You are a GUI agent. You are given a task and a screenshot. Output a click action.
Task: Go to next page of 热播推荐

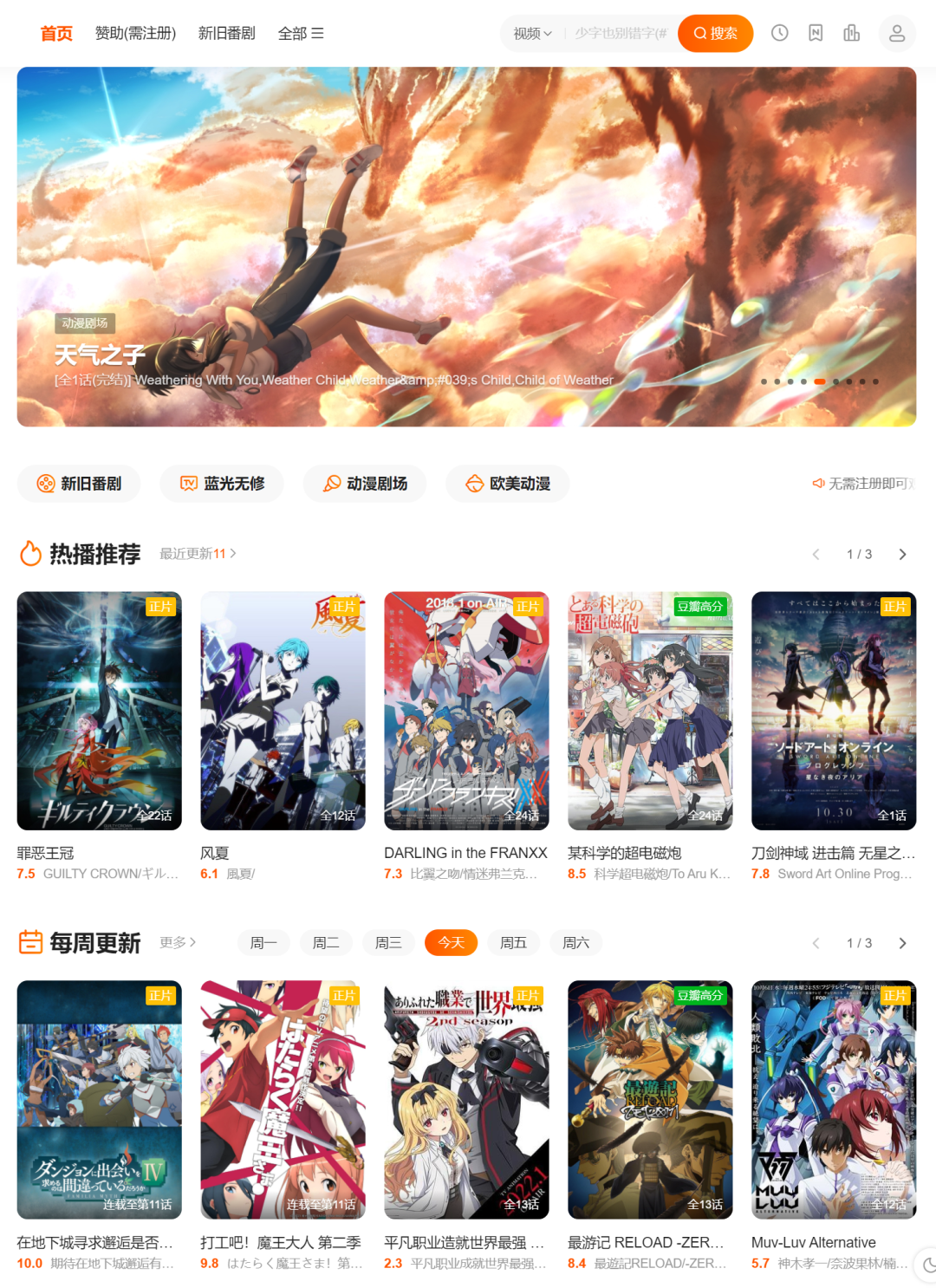click(x=902, y=555)
